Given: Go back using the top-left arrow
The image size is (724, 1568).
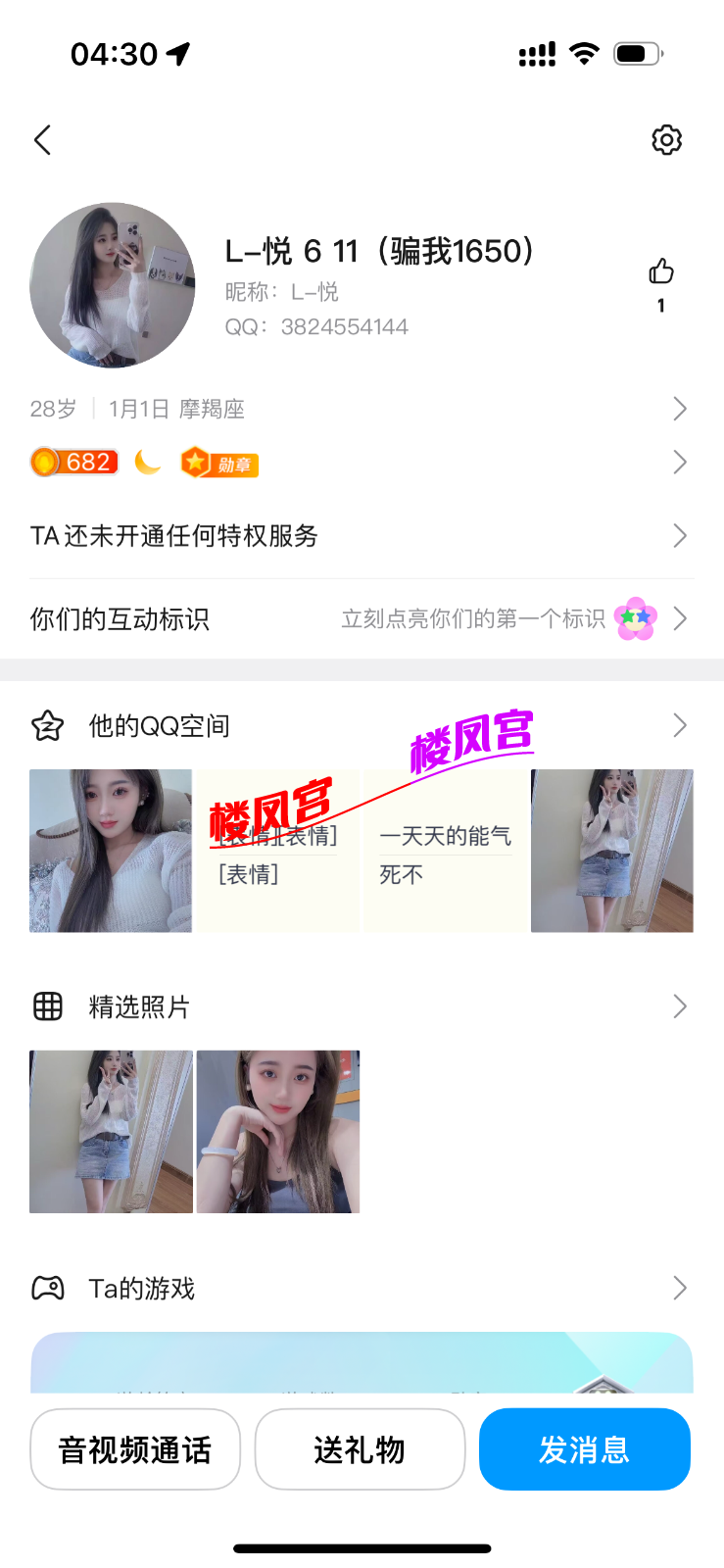Looking at the screenshot, I should pos(43,140).
